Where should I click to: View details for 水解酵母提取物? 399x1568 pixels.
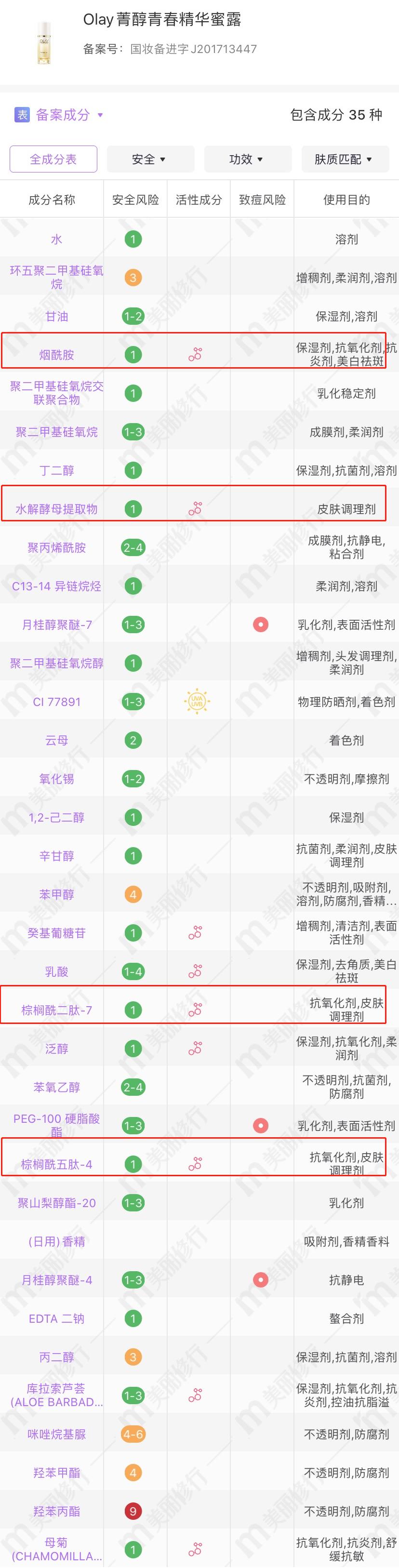[x=57, y=509]
